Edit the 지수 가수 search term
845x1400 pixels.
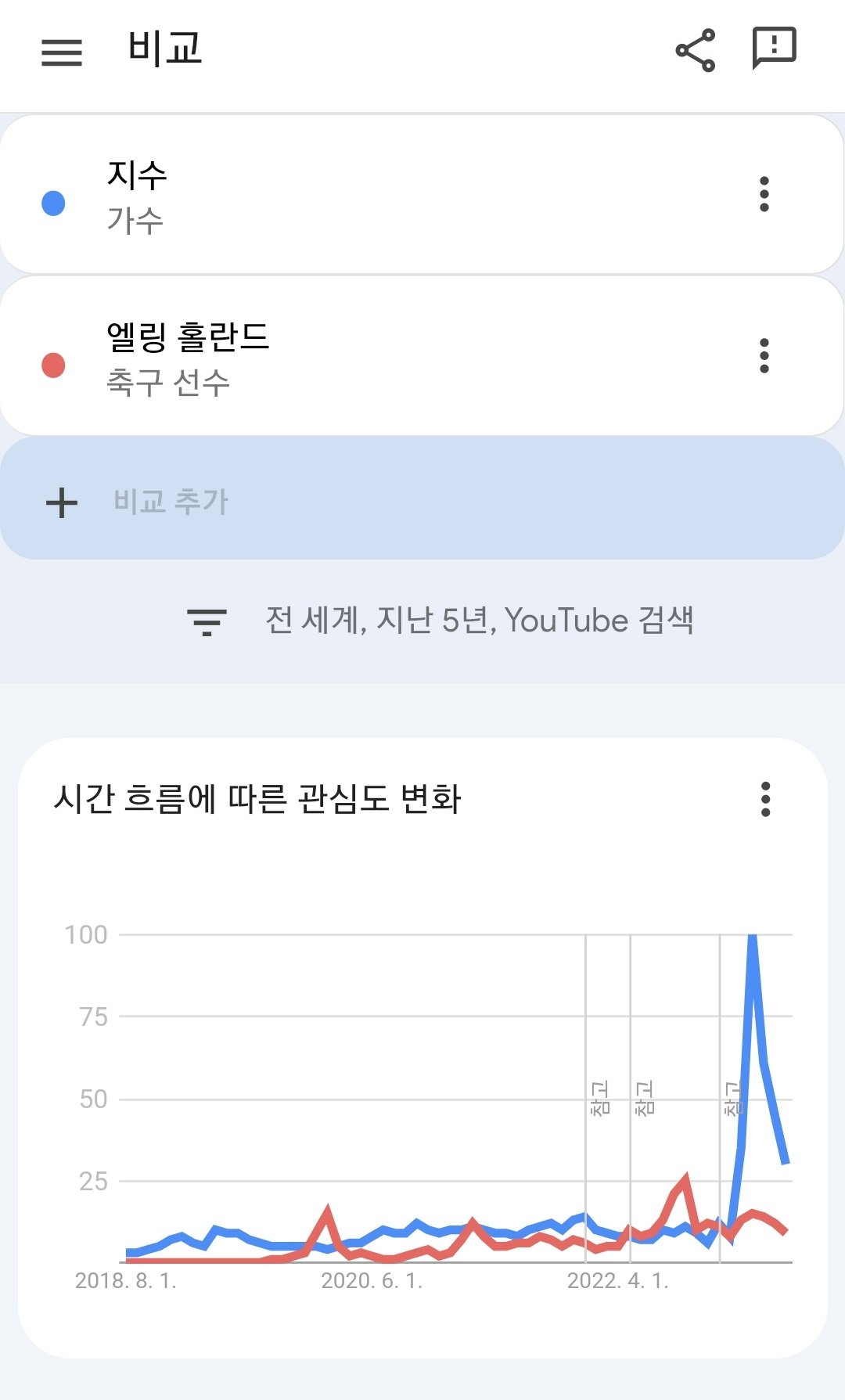(313, 196)
